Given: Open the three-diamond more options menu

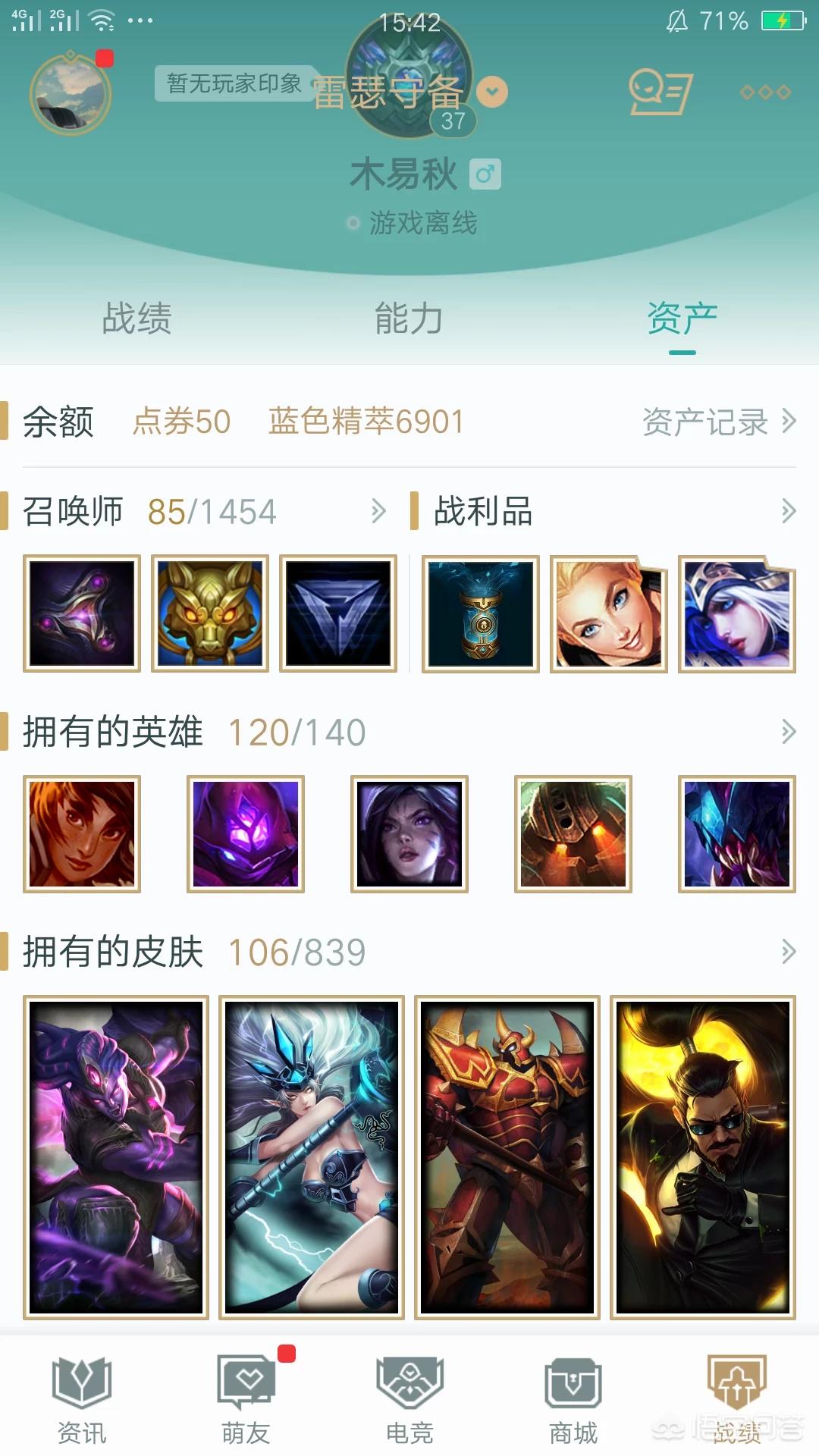Looking at the screenshot, I should point(765,93).
